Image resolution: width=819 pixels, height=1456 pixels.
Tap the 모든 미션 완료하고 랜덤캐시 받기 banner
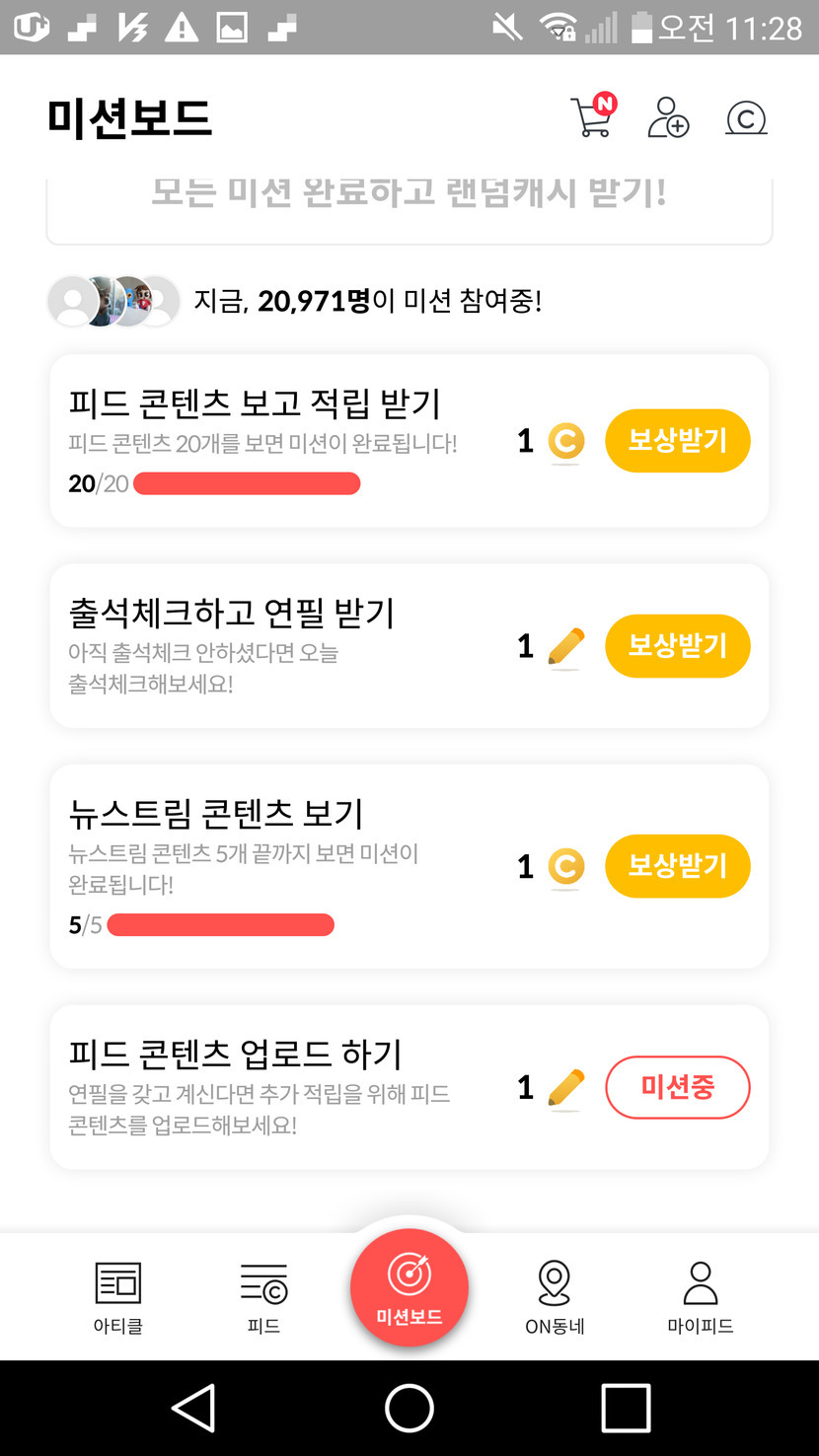click(x=409, y=202)
